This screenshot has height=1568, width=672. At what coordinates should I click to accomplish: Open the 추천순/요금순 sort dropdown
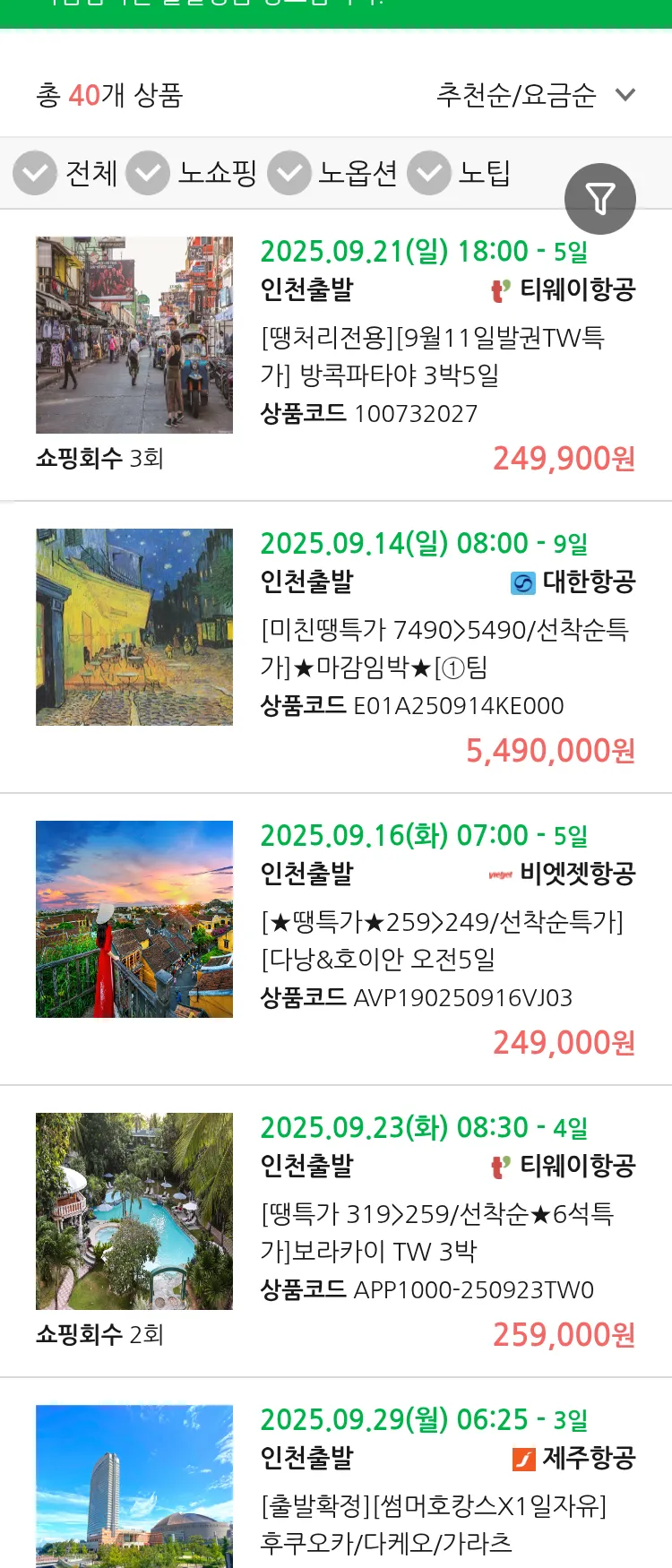pyautogui.click(x=515, y=93)
